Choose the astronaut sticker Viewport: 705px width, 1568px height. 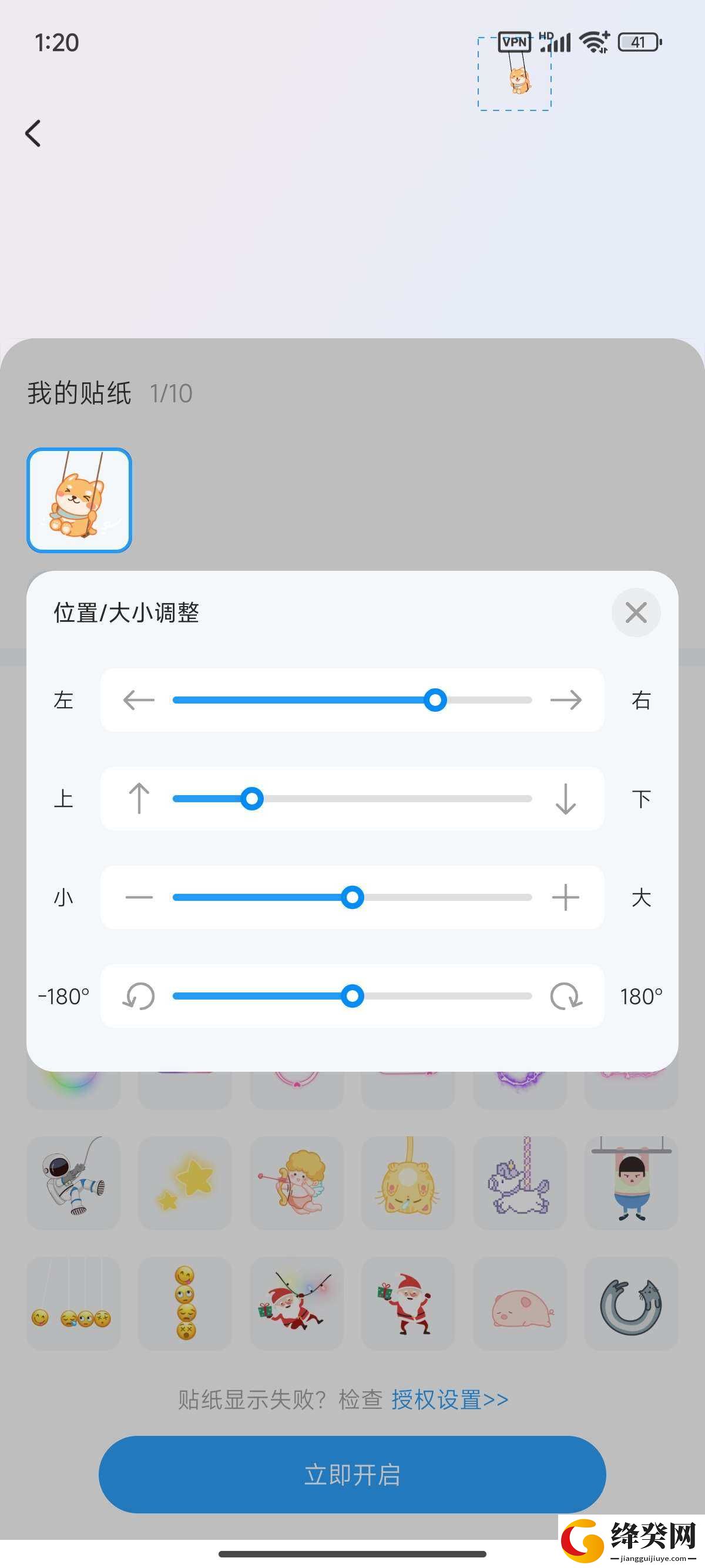pos(73,1182)
